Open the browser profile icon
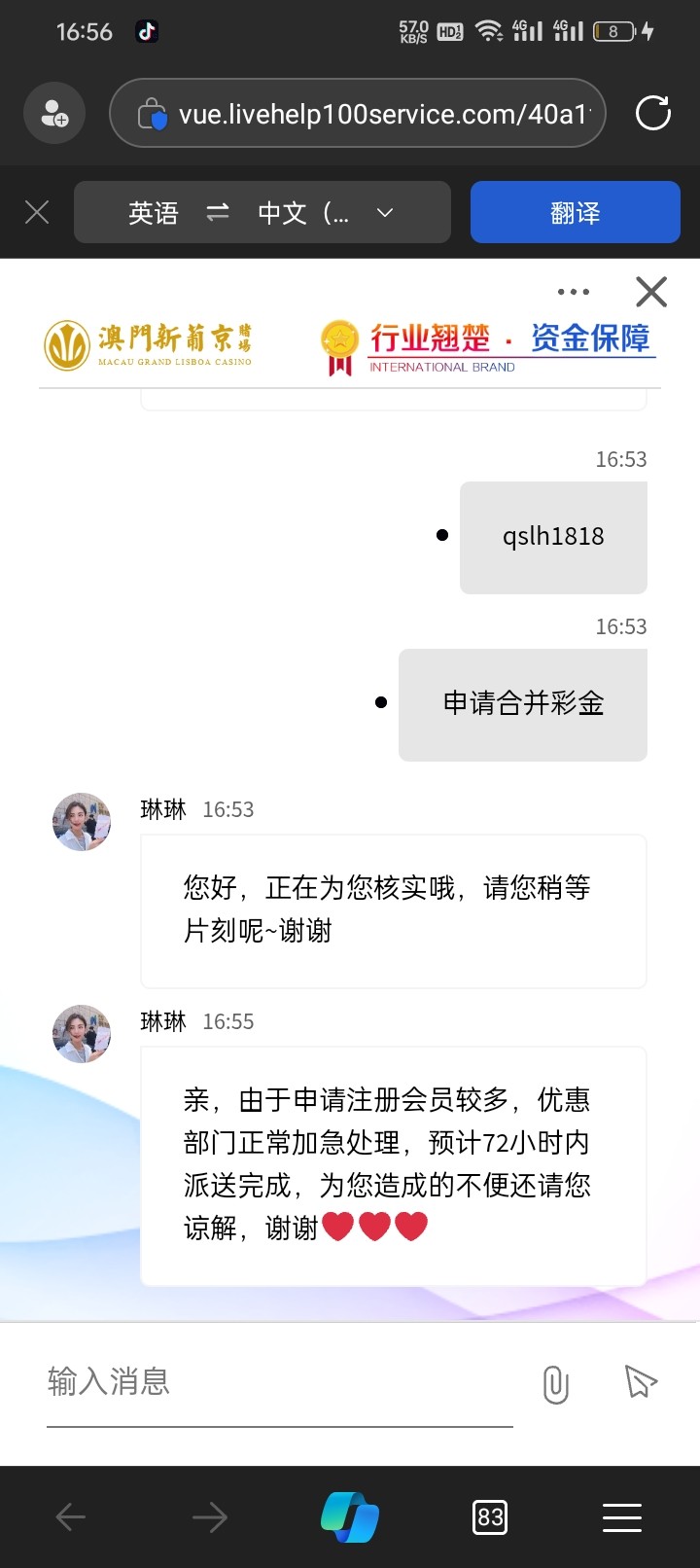 coord(54,114)
